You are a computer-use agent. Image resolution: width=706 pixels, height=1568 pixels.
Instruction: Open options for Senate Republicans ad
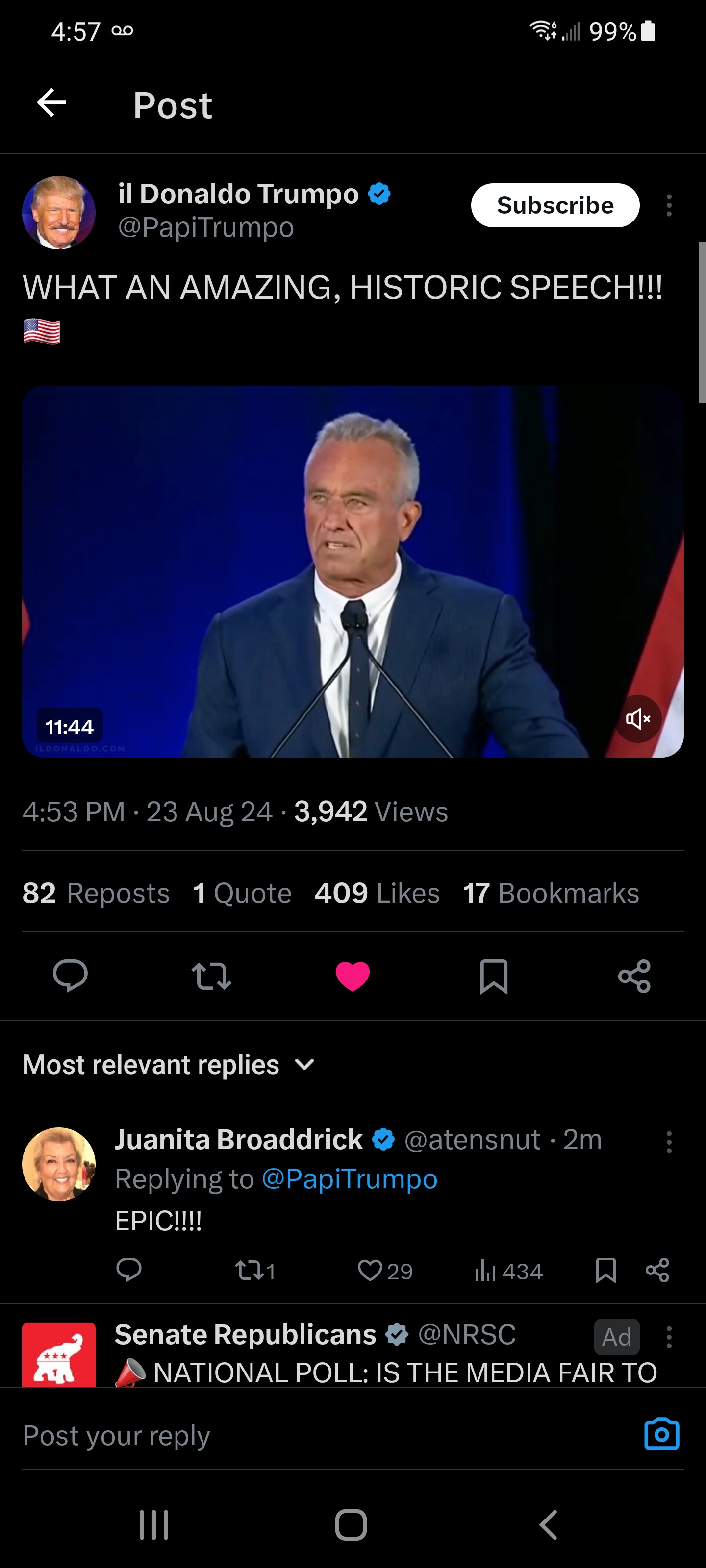(669, 1337)
